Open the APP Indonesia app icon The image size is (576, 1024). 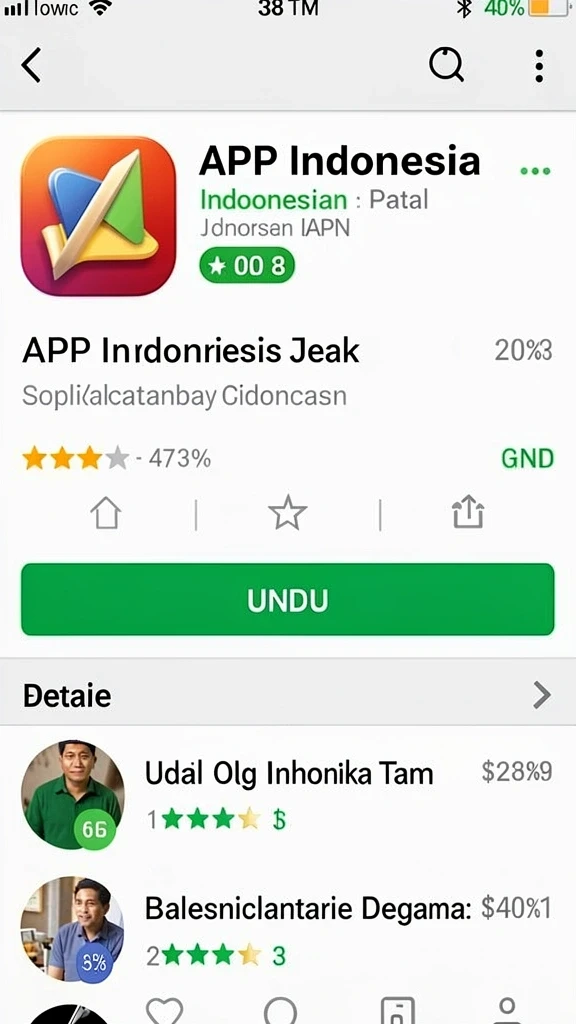point(99,216)
